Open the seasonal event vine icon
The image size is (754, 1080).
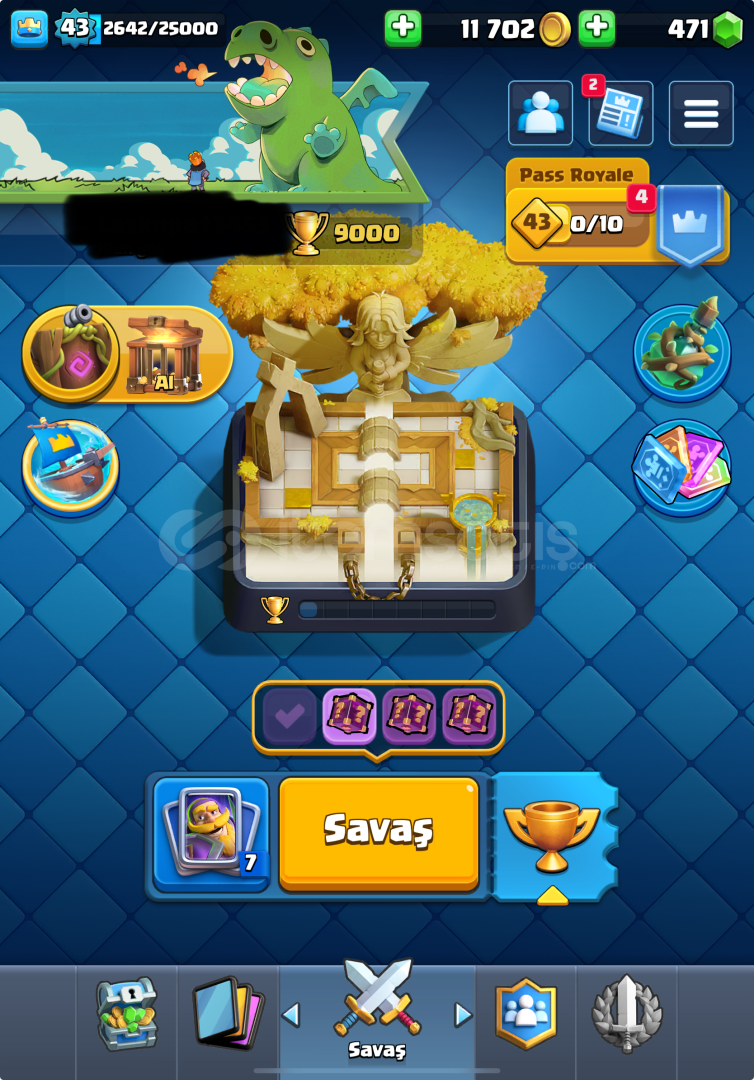682,349
